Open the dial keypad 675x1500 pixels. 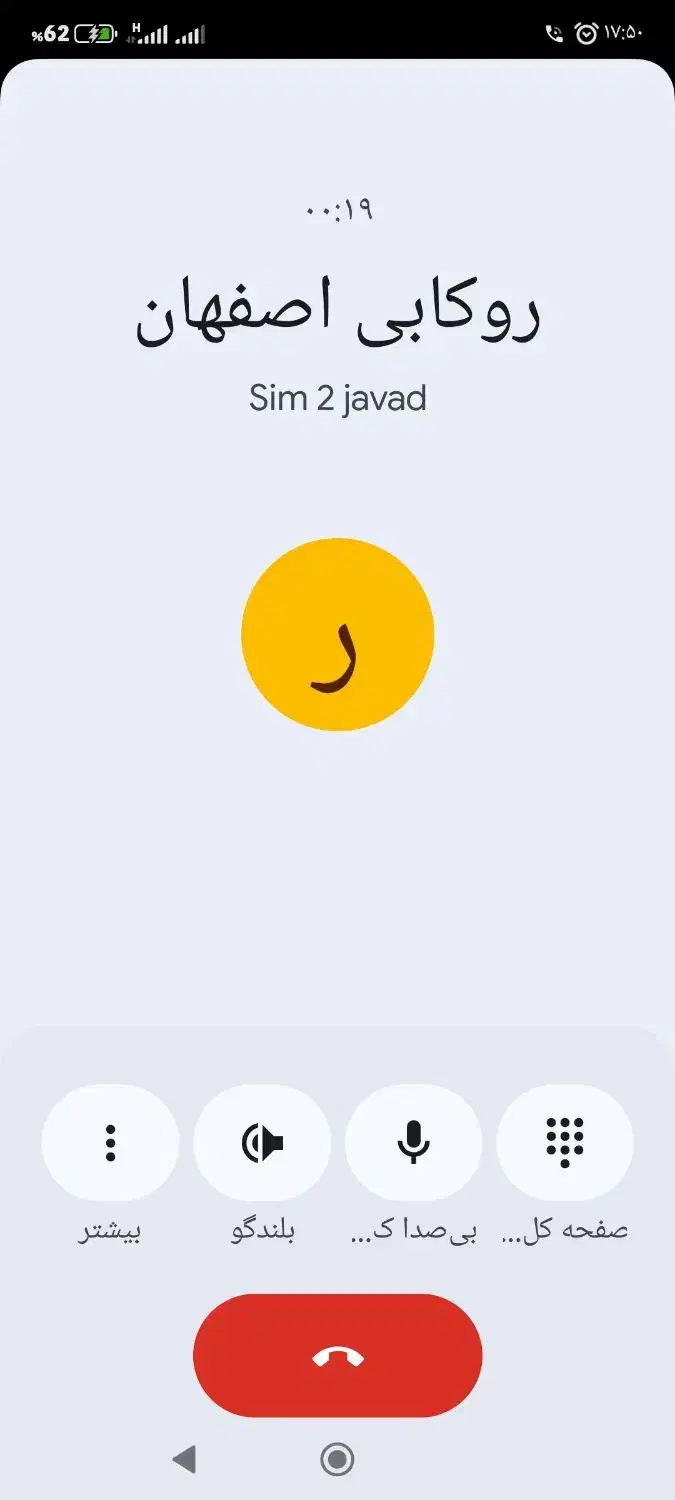click(565, 1142)
